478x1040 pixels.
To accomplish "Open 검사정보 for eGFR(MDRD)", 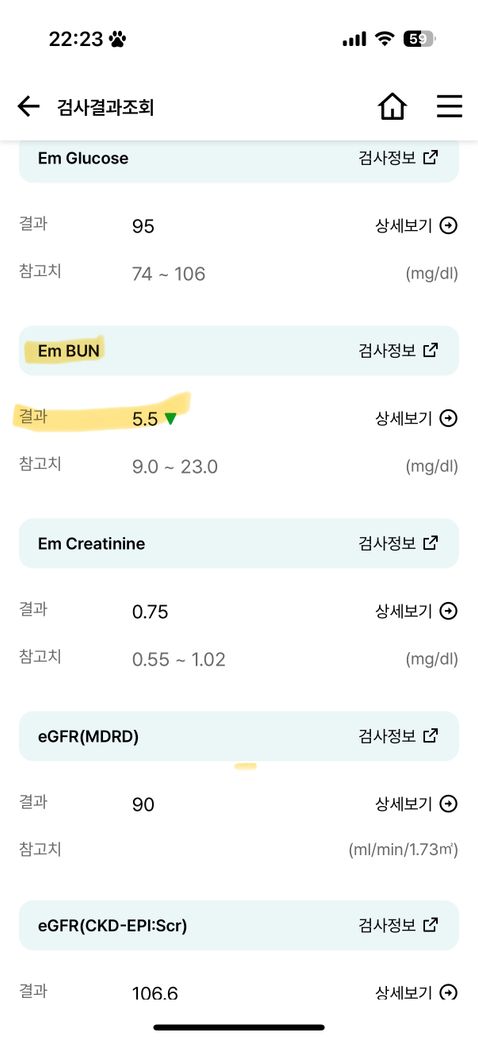I will tap(398, 736).
